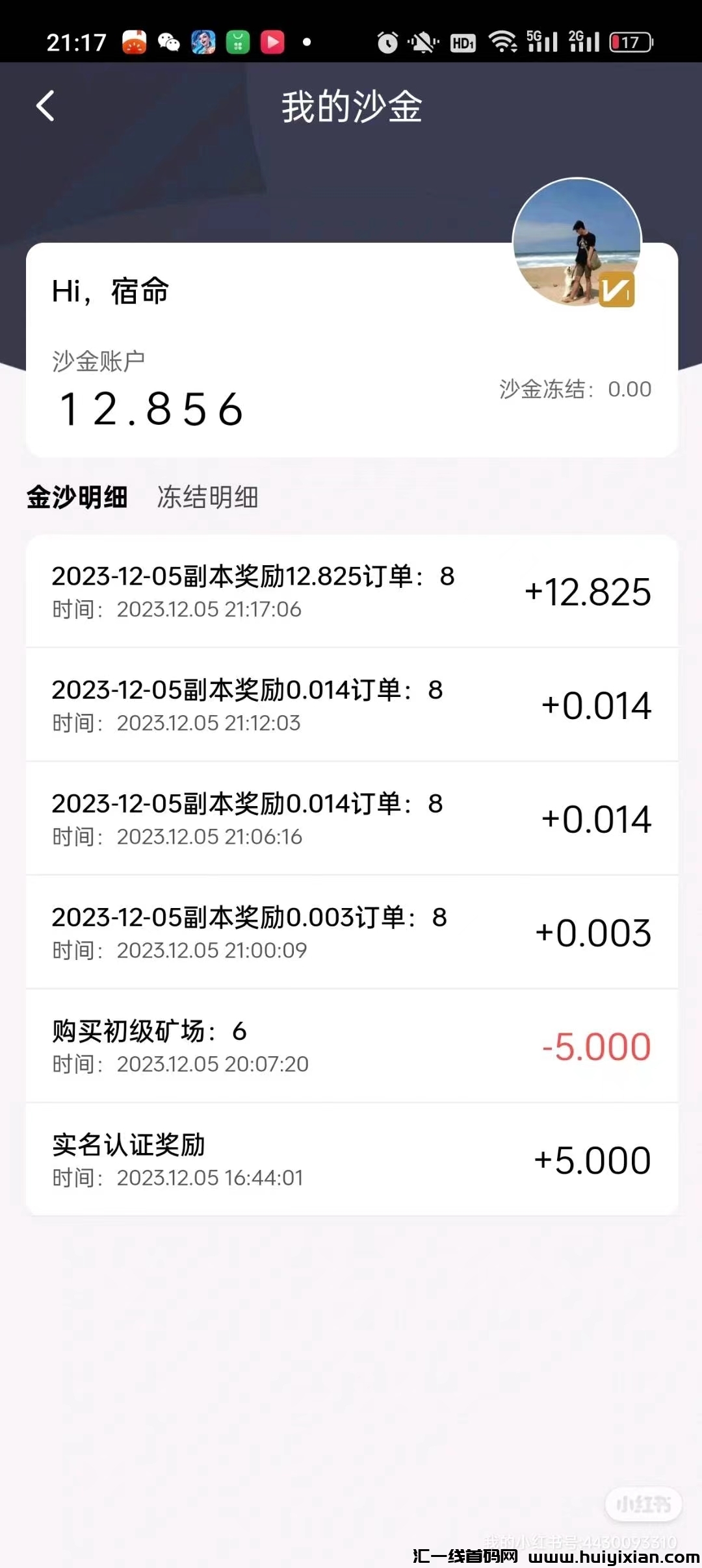Tap the HD1 indicator in the status bar

pos(461,41)
